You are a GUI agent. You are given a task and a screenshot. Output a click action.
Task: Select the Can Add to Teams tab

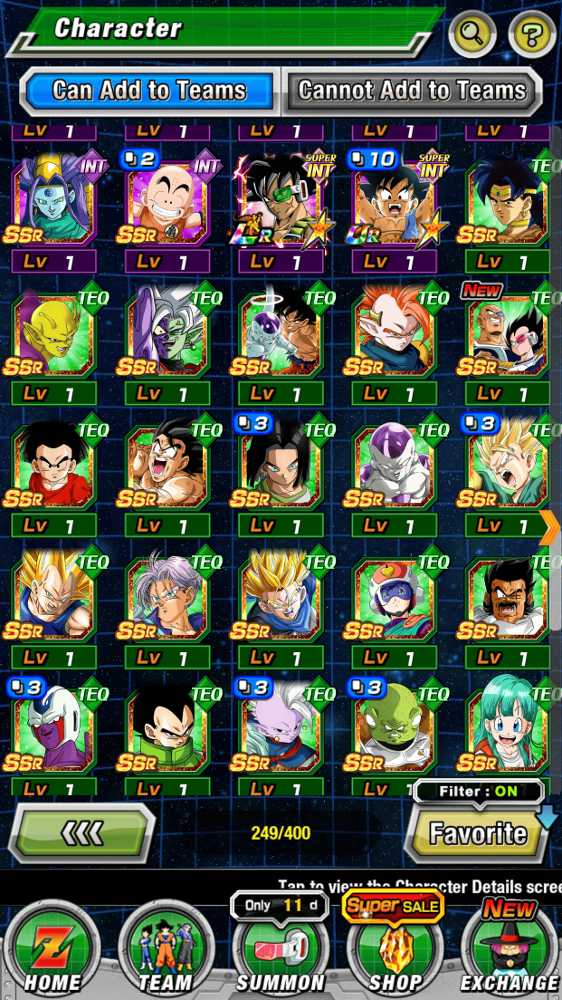click(x=149, y=91)
